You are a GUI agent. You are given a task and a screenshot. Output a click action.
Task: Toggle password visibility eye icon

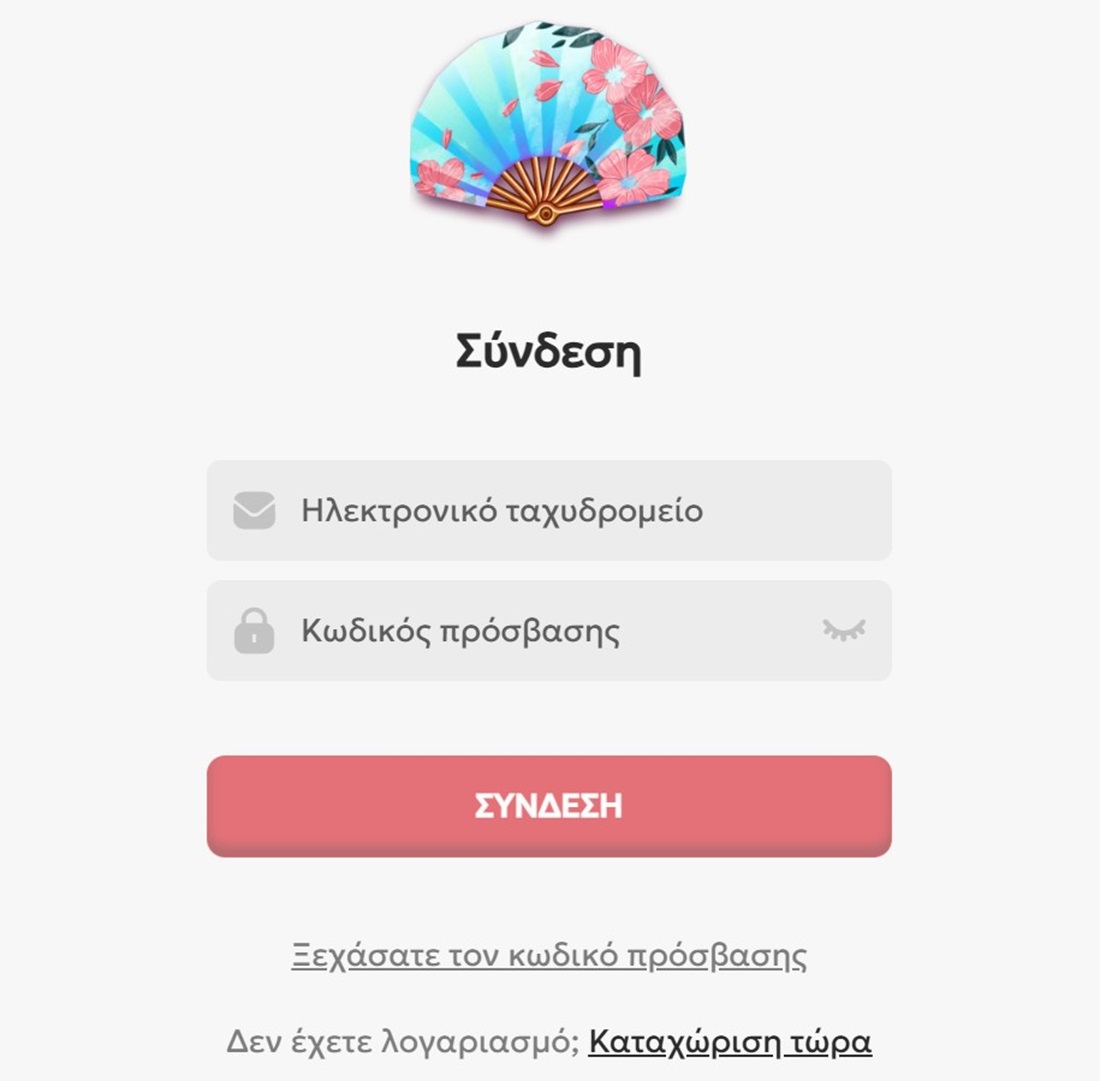click(843, 630)
